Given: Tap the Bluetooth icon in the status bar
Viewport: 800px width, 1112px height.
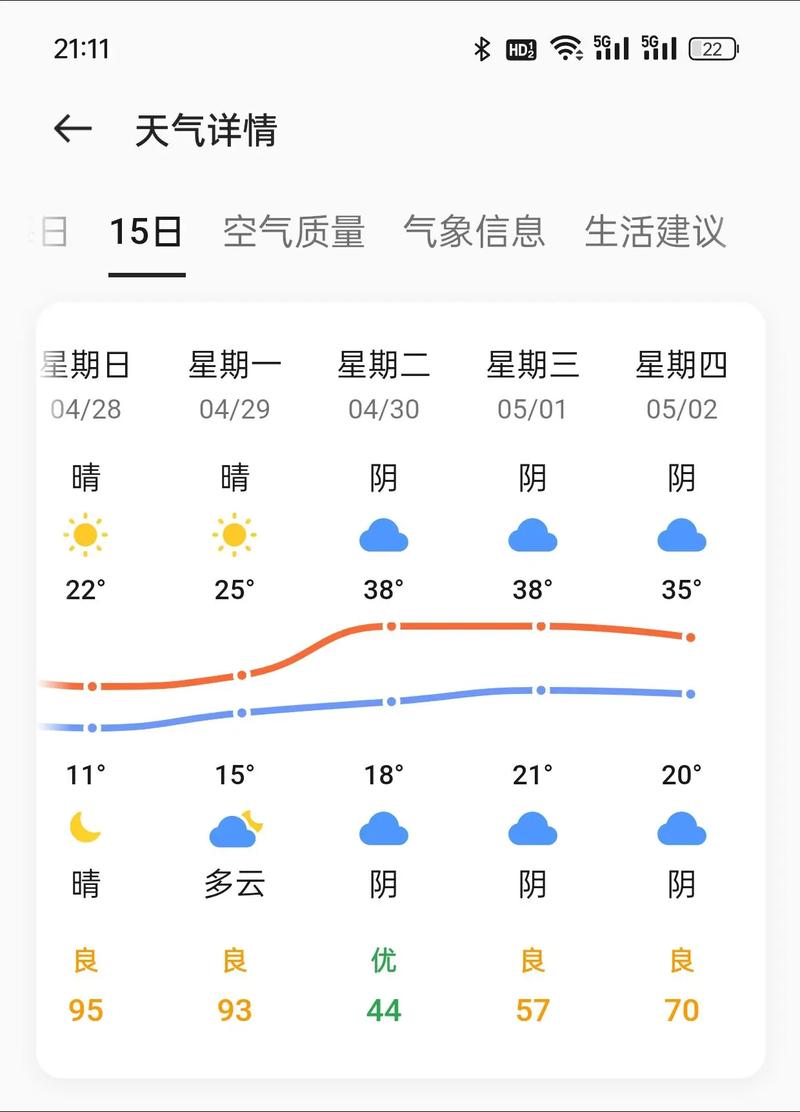Looking at the screenshot, I should (x=482, y=46).
